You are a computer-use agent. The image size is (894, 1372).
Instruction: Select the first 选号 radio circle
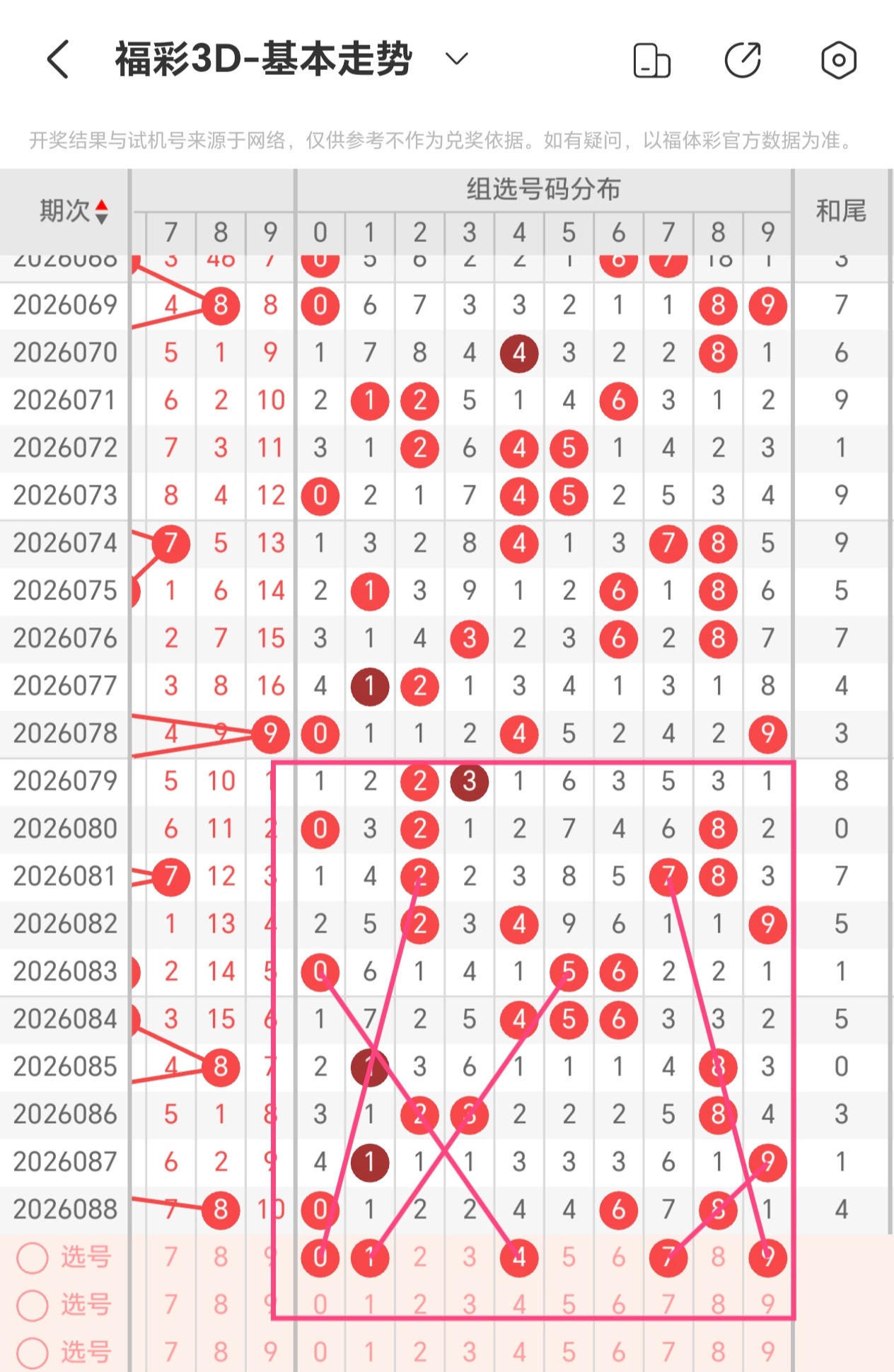point(31,1257)
